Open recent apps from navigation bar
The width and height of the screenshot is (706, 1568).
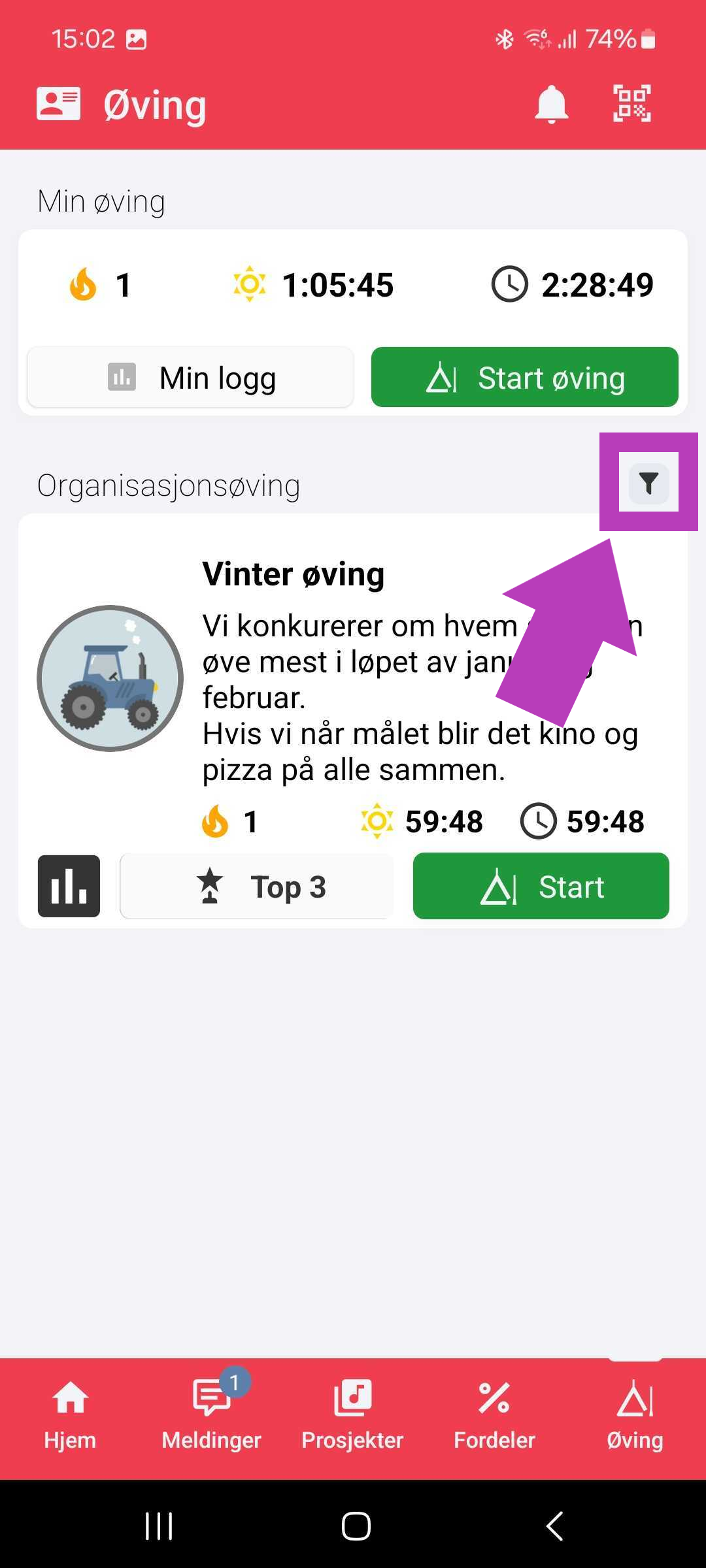(x=159, y=1526)
